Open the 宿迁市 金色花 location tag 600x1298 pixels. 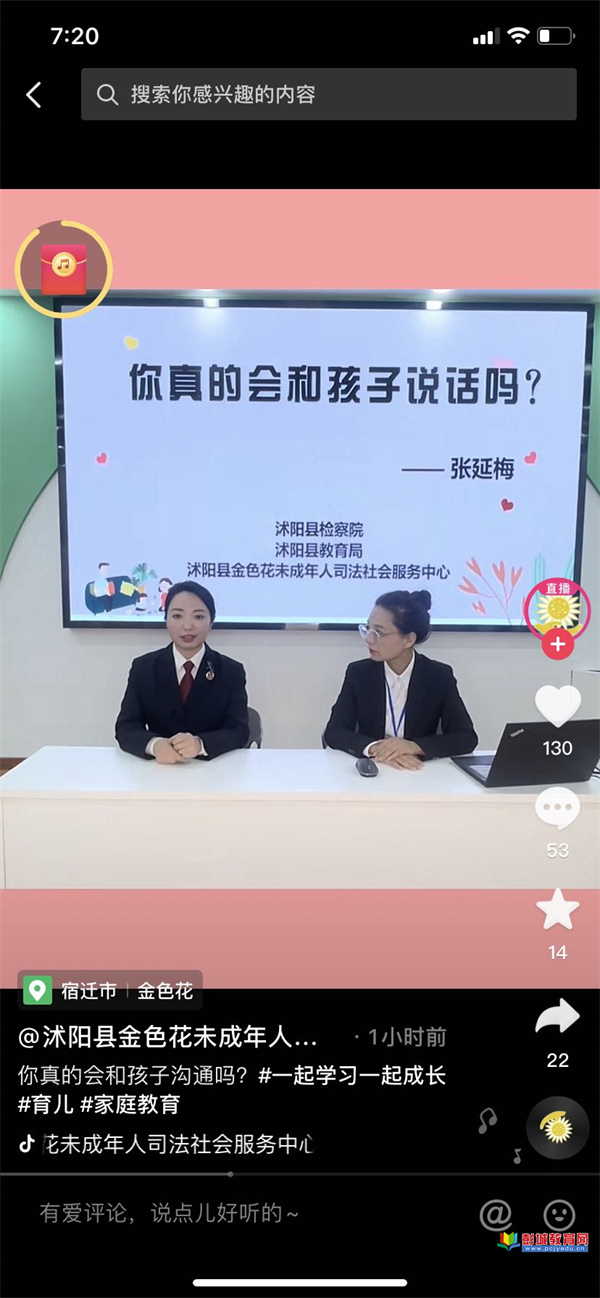click(x=111, y=991)
